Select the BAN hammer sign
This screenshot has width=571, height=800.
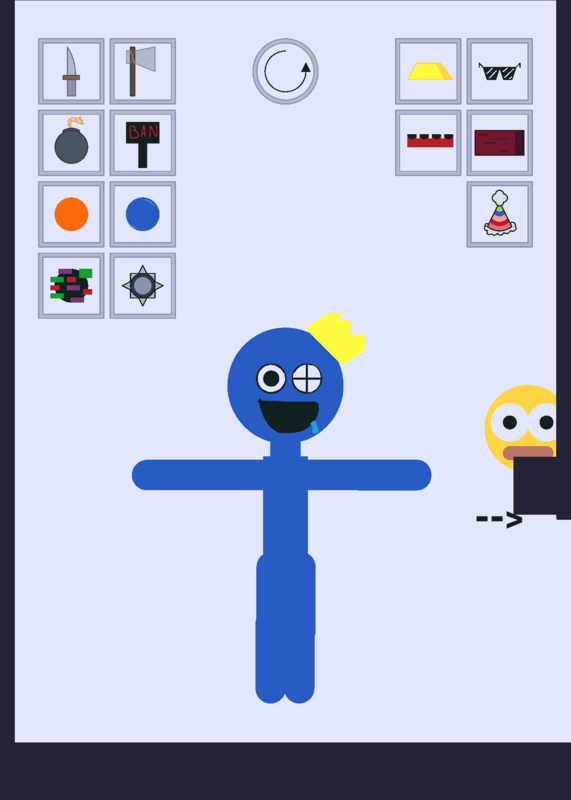[142, 143]
